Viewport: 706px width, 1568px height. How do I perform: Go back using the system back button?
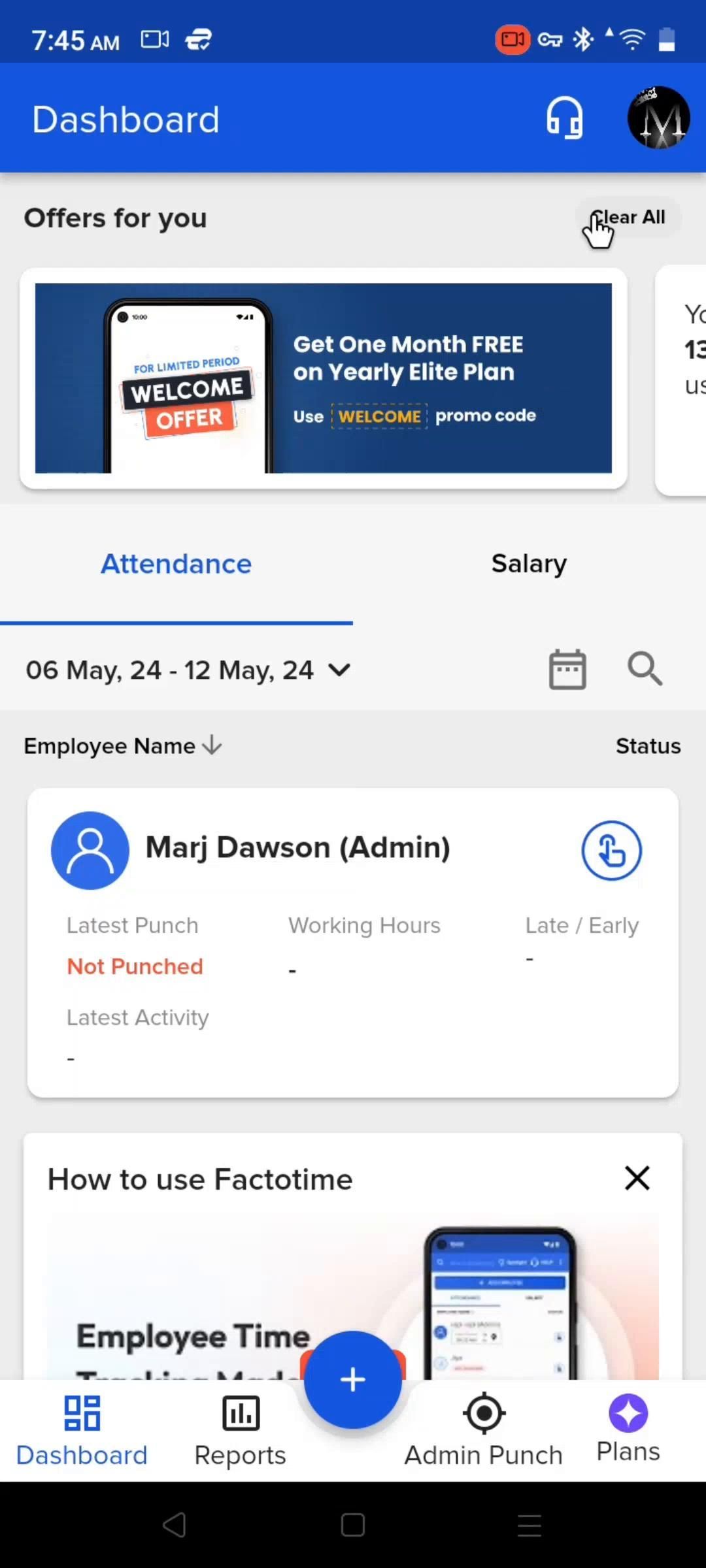tap(175, 1526)
